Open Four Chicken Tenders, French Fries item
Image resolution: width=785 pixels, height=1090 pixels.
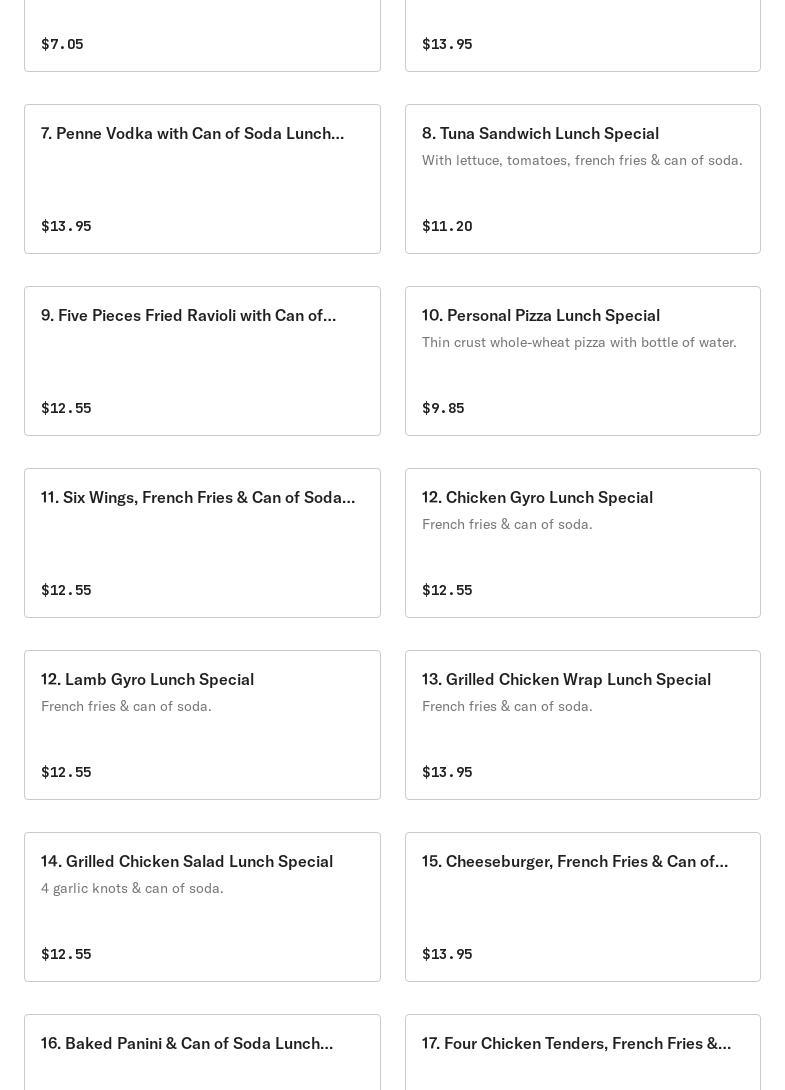pyautogui.click(x=582, y=1050)
